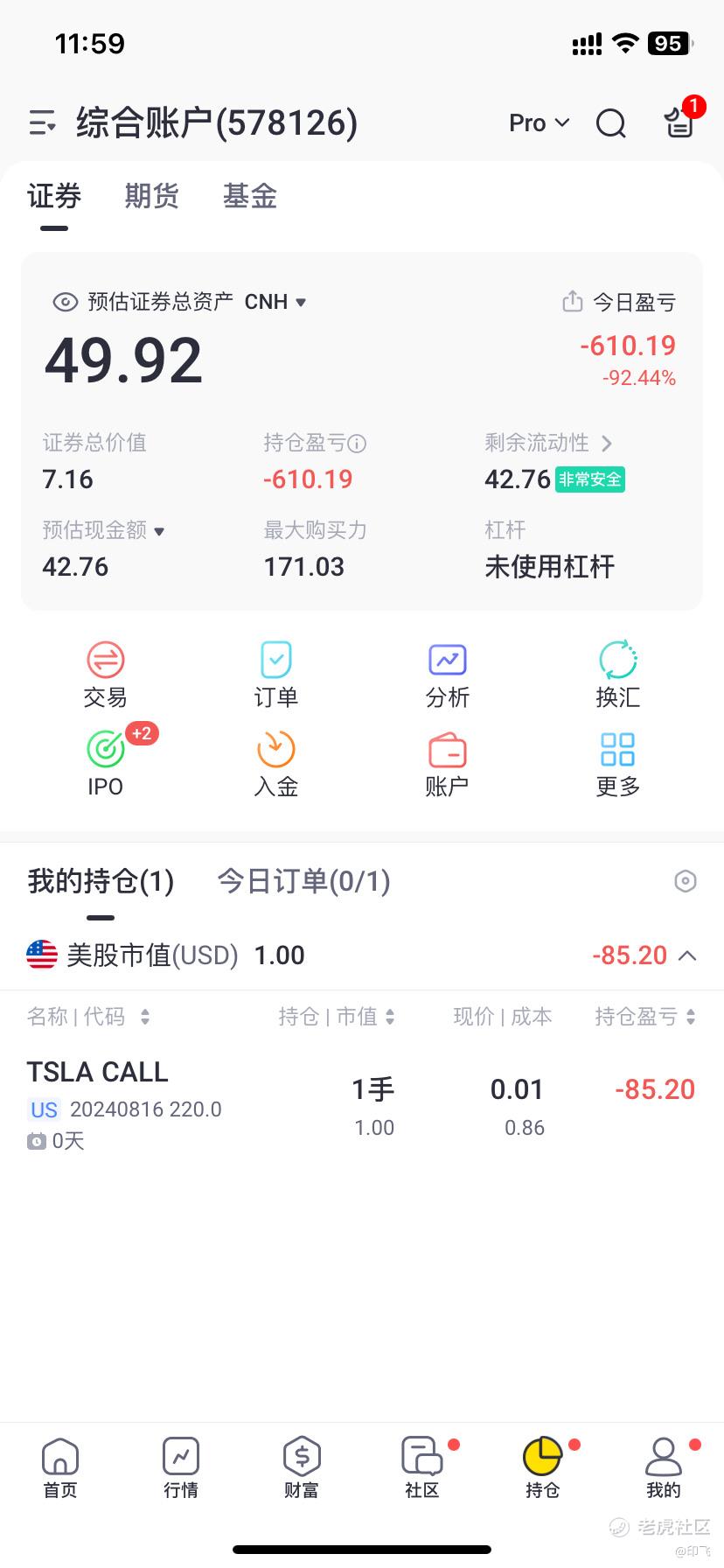Image resolution: width=724 pixels, height=1568 pixels.
Task: Open the 分析 shortcut
Action: (x=447, y=674)
